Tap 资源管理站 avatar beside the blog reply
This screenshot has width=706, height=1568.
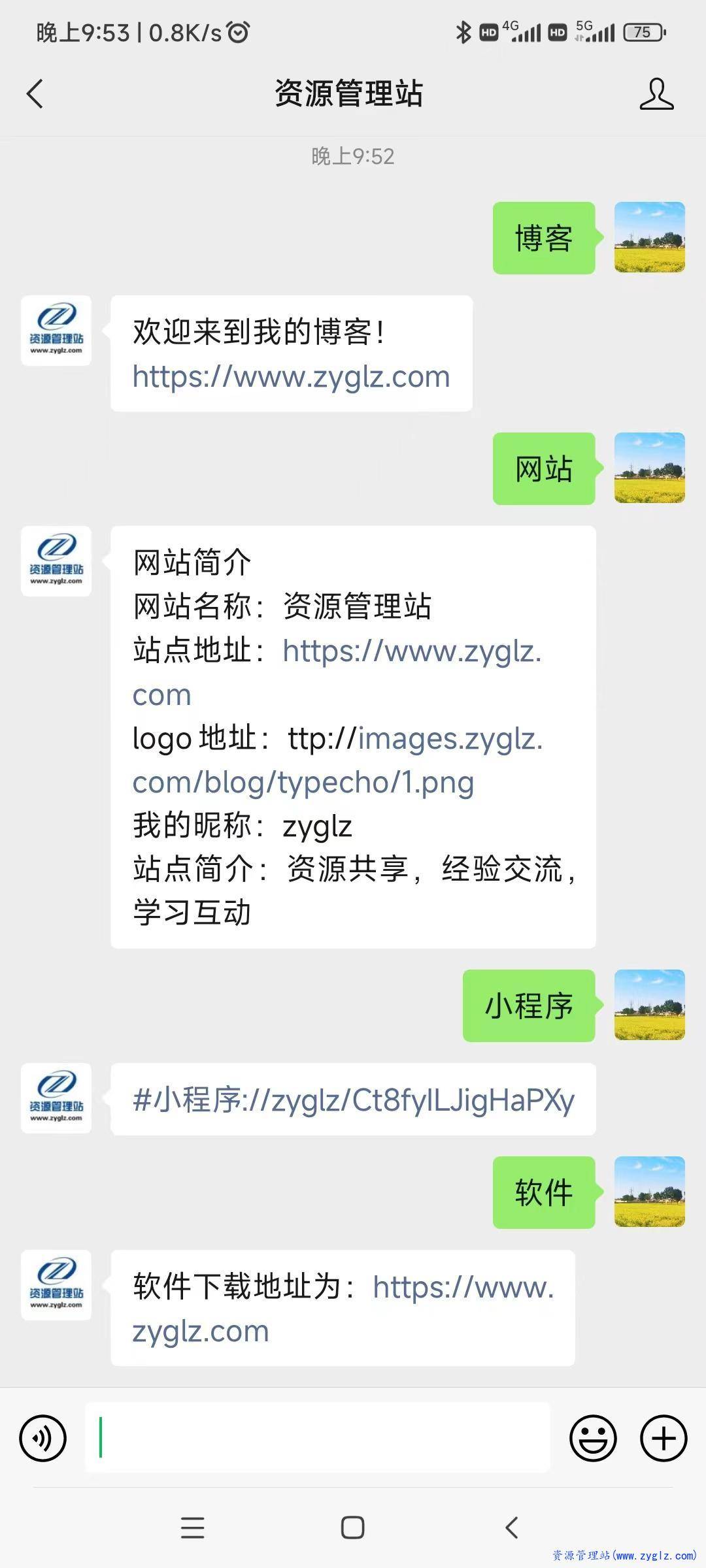pyautogui.click(x=56, y=331)
